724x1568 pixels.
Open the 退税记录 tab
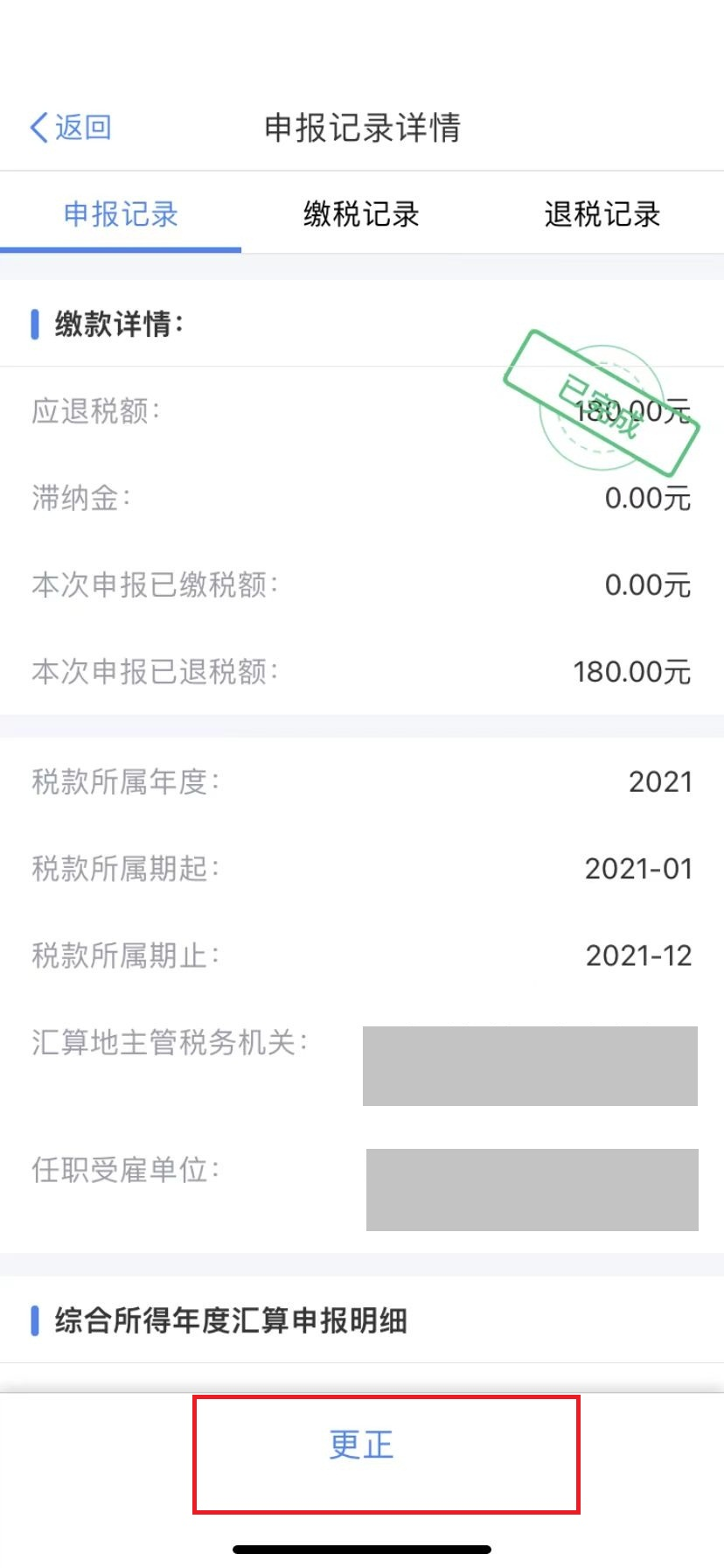tap(602, 213)
